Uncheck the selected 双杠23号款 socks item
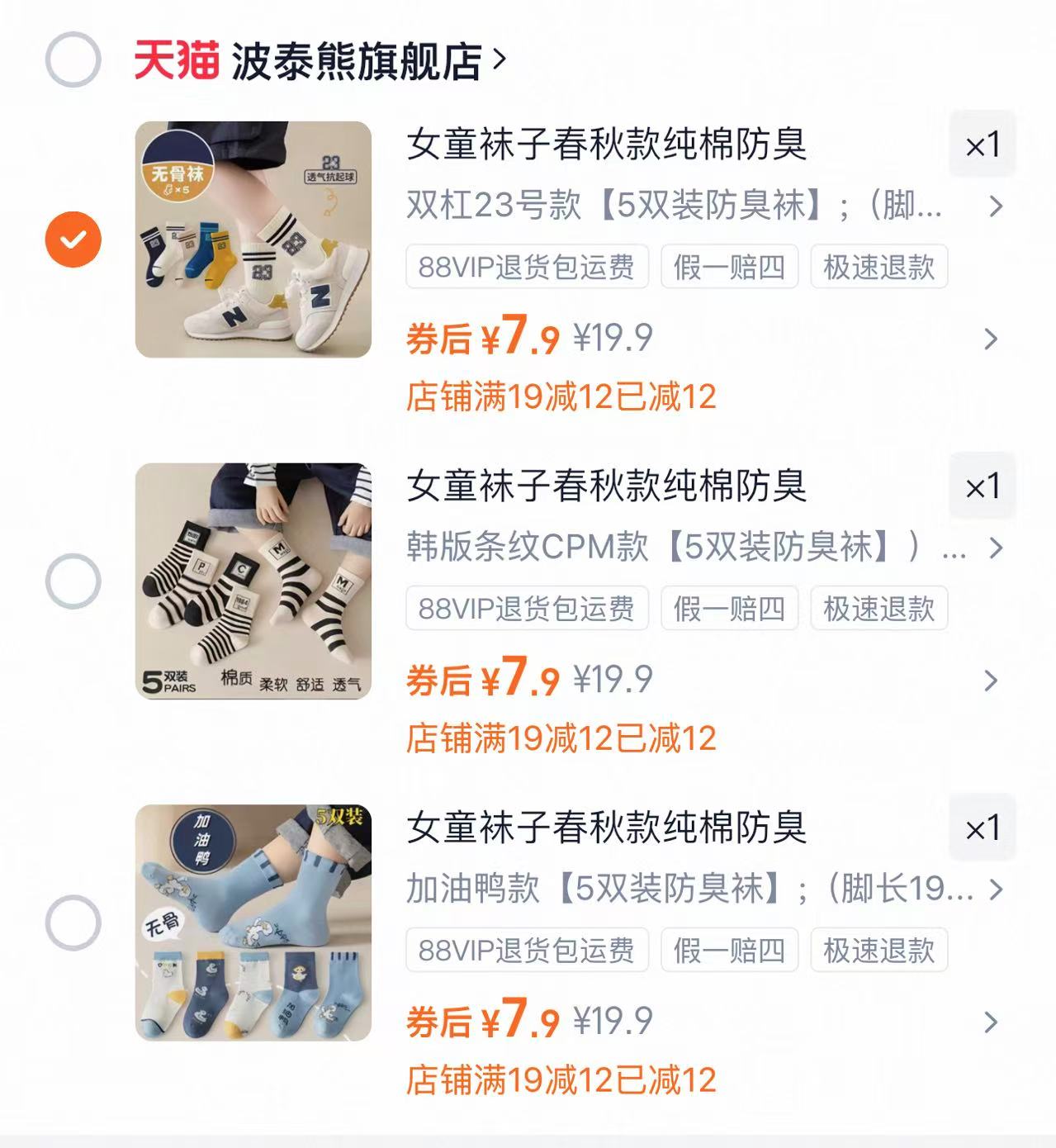This screenshot has height=1148, width=1056. point(75,240)
